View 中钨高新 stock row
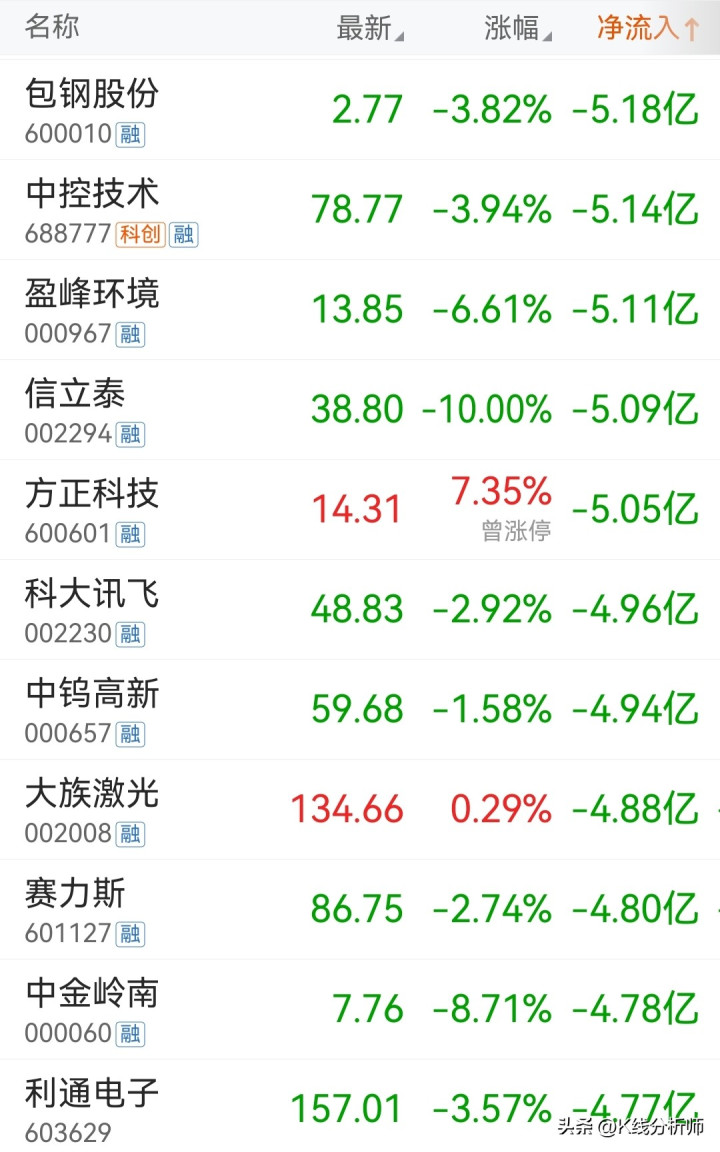Image resolution: width=720 pixels, height=1152 pixels. (x=360, y=710)
